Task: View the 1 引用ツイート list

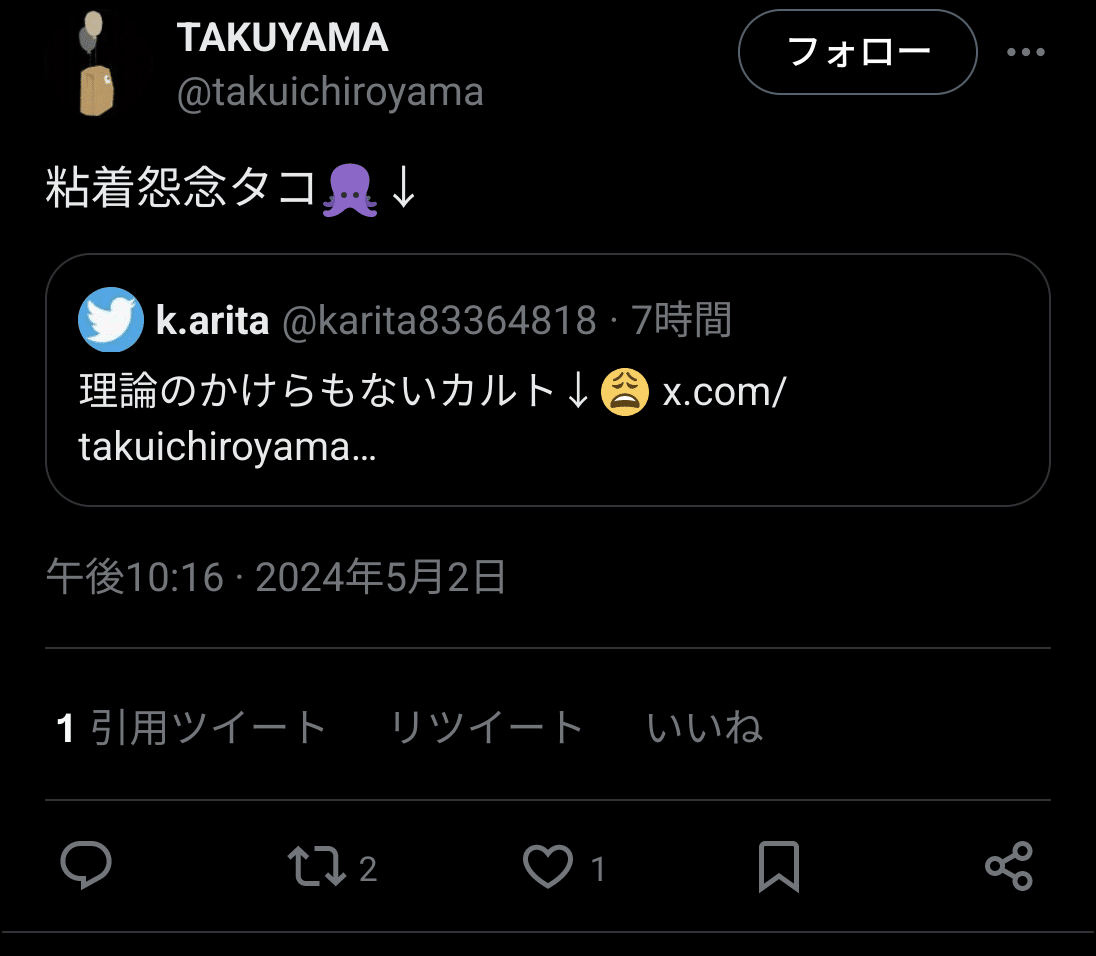Action: 192,727
